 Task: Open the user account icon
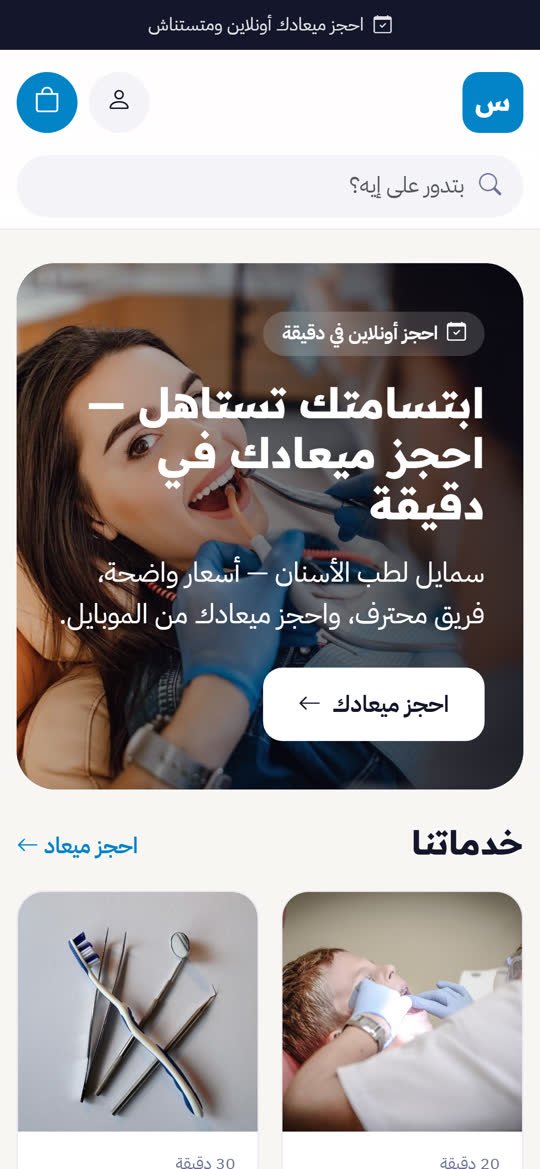119,102
